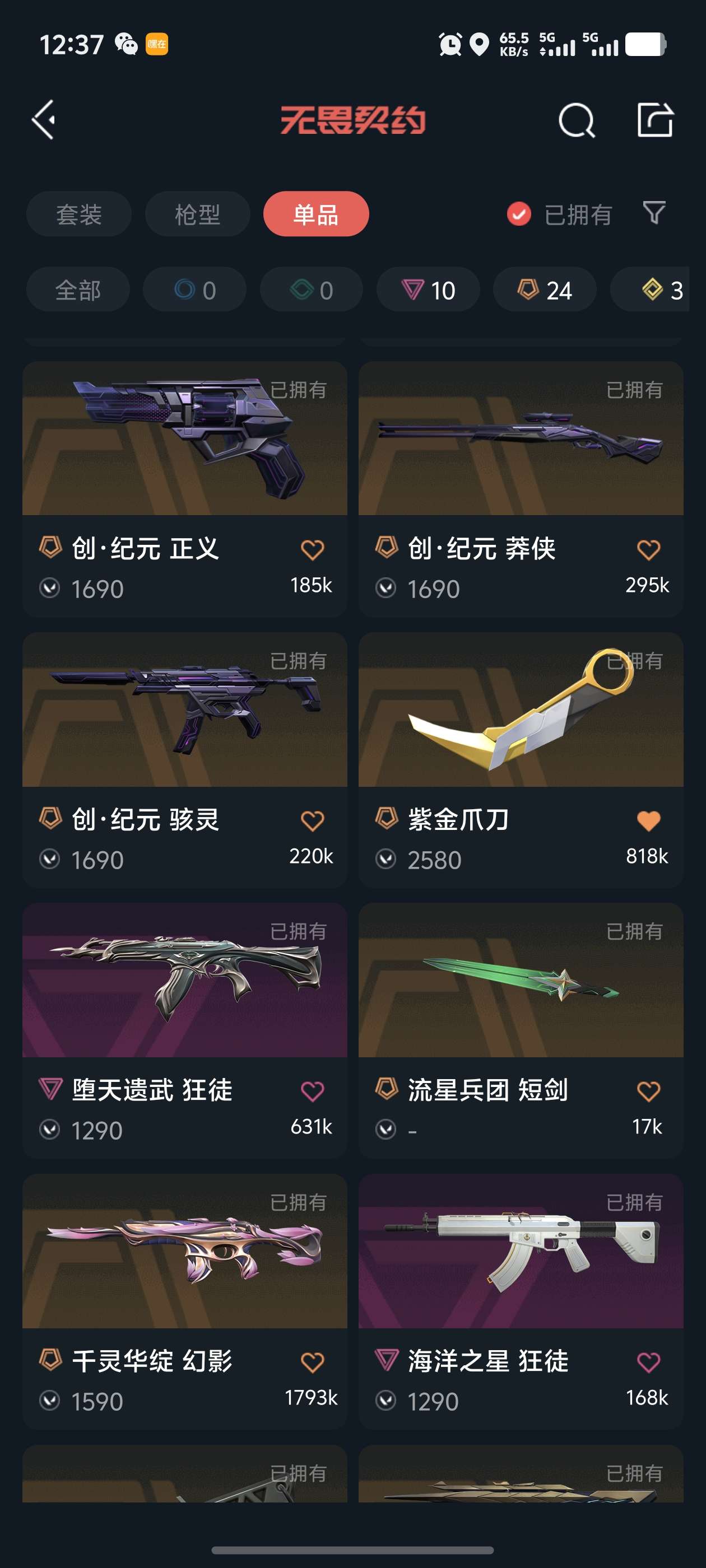This screenshot has width=706, height=1568.
Task: Go back using the back arrow
Action: [x=44, y=120]
